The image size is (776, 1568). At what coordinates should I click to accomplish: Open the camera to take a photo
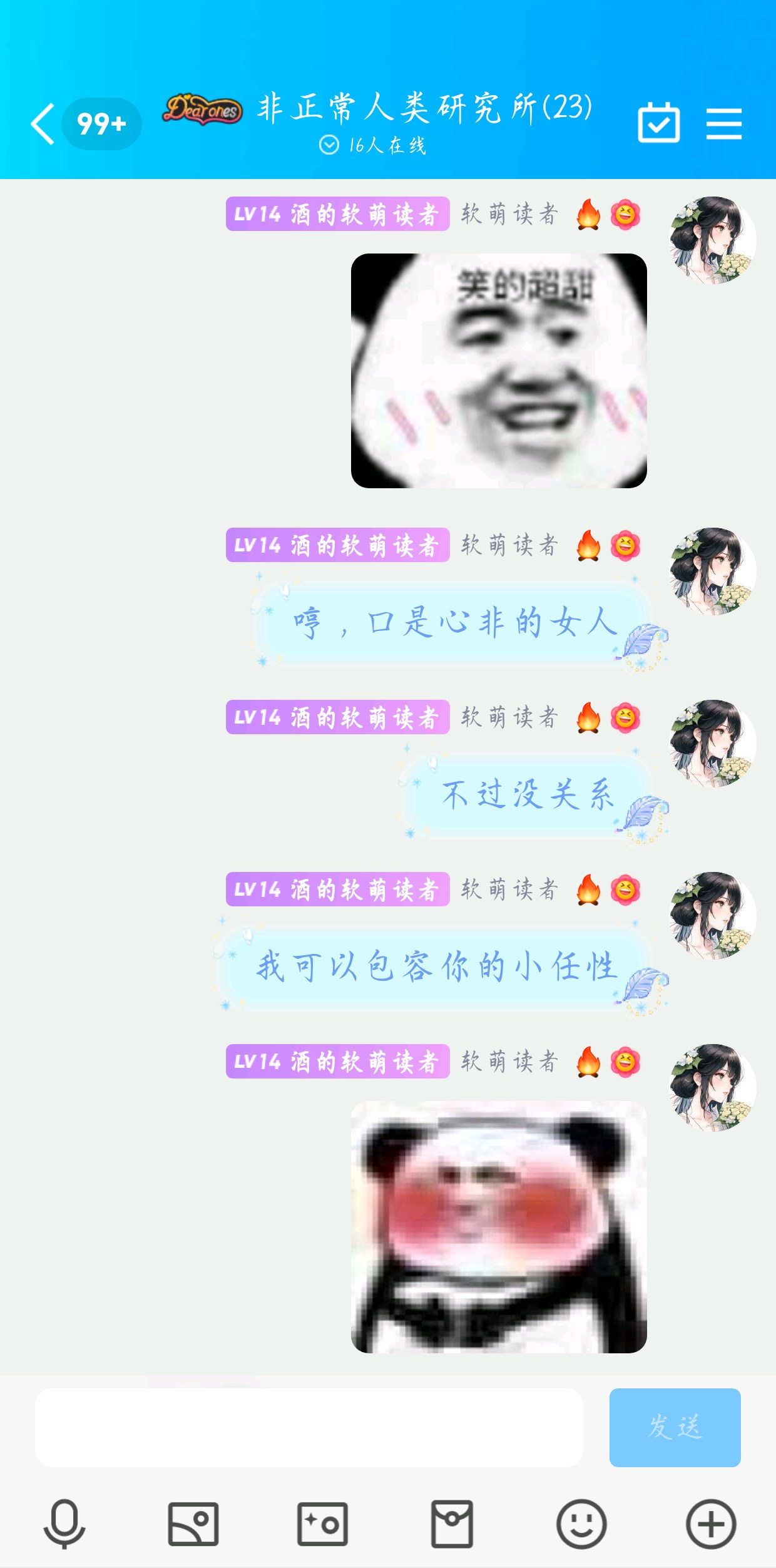[x=322, y=1524]
